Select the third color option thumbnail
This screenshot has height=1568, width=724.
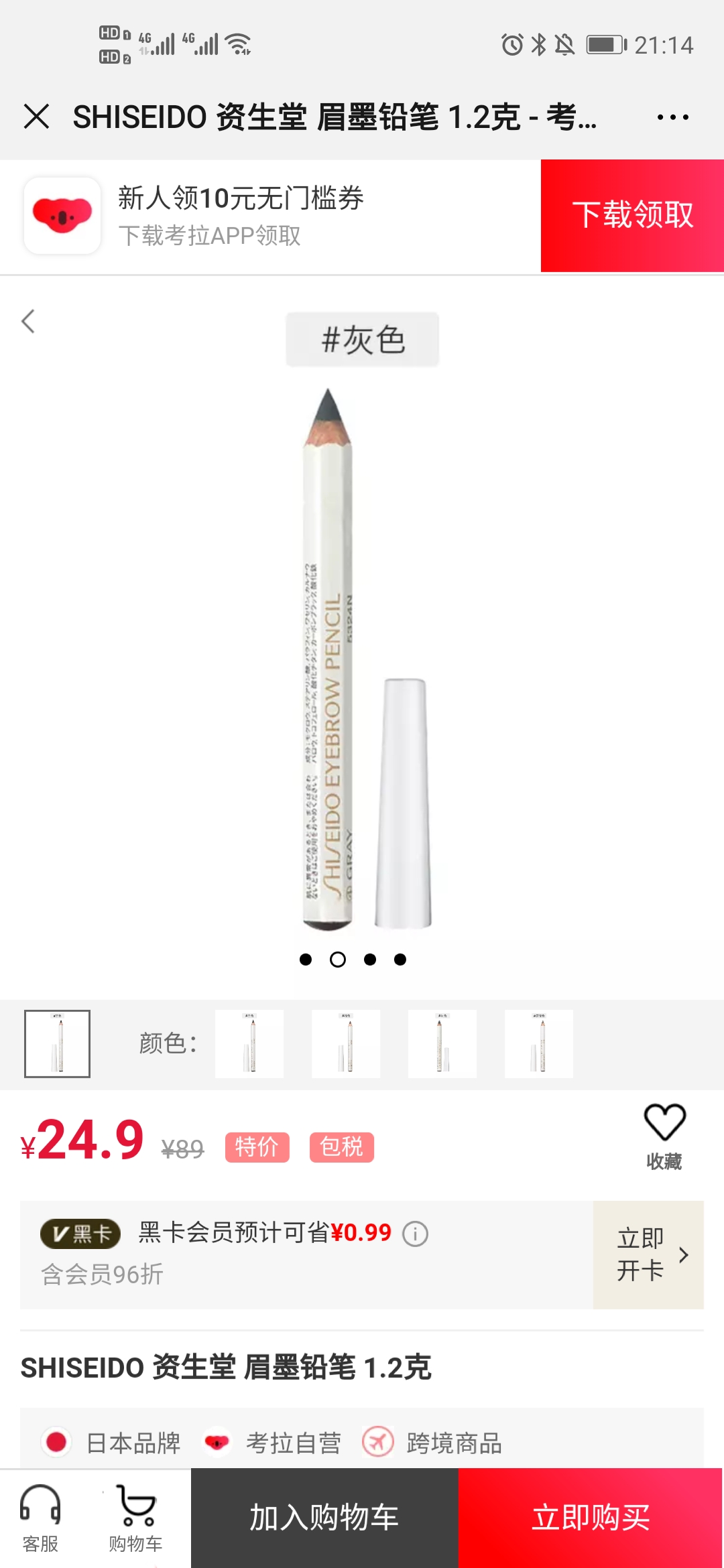pos(442,1043)
